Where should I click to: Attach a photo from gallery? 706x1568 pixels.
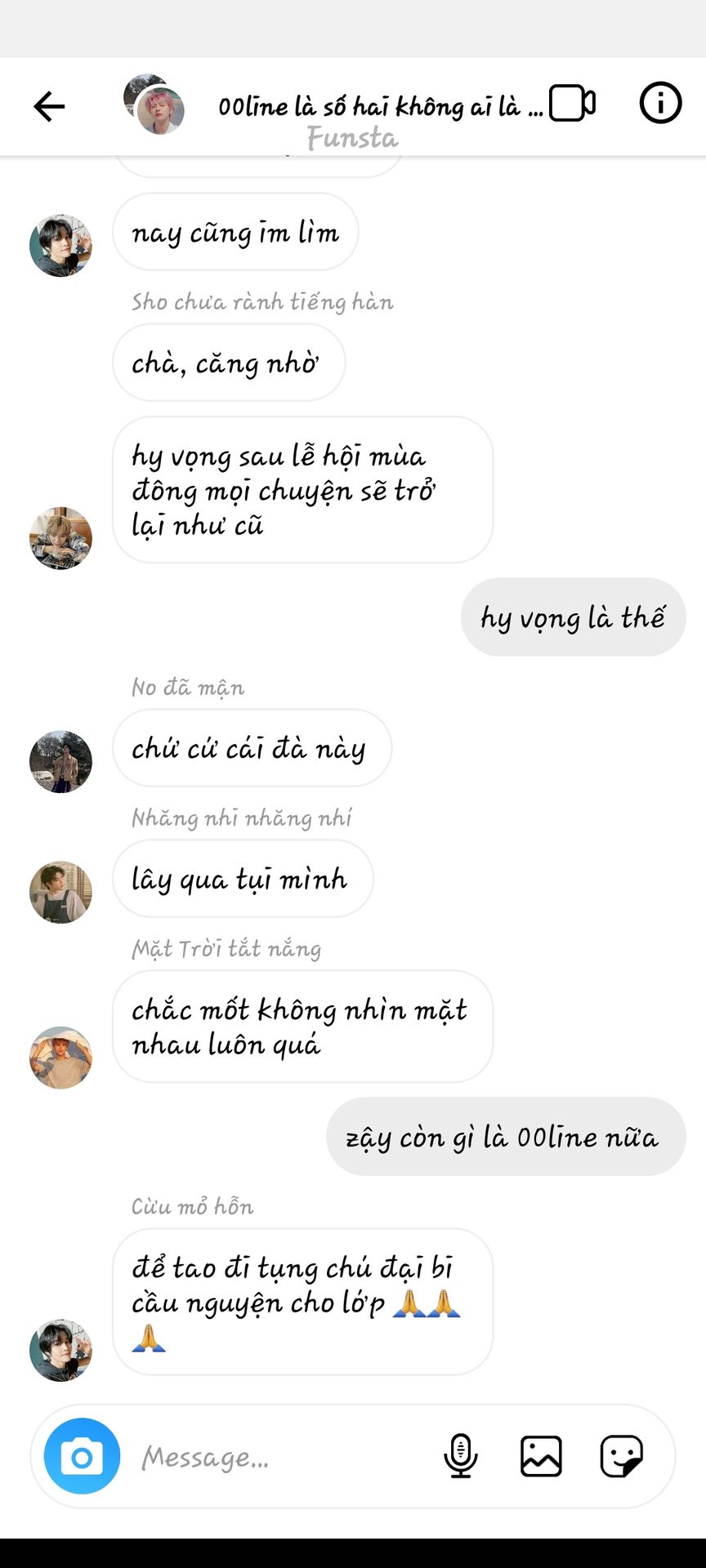click(x=541, y=1456)
